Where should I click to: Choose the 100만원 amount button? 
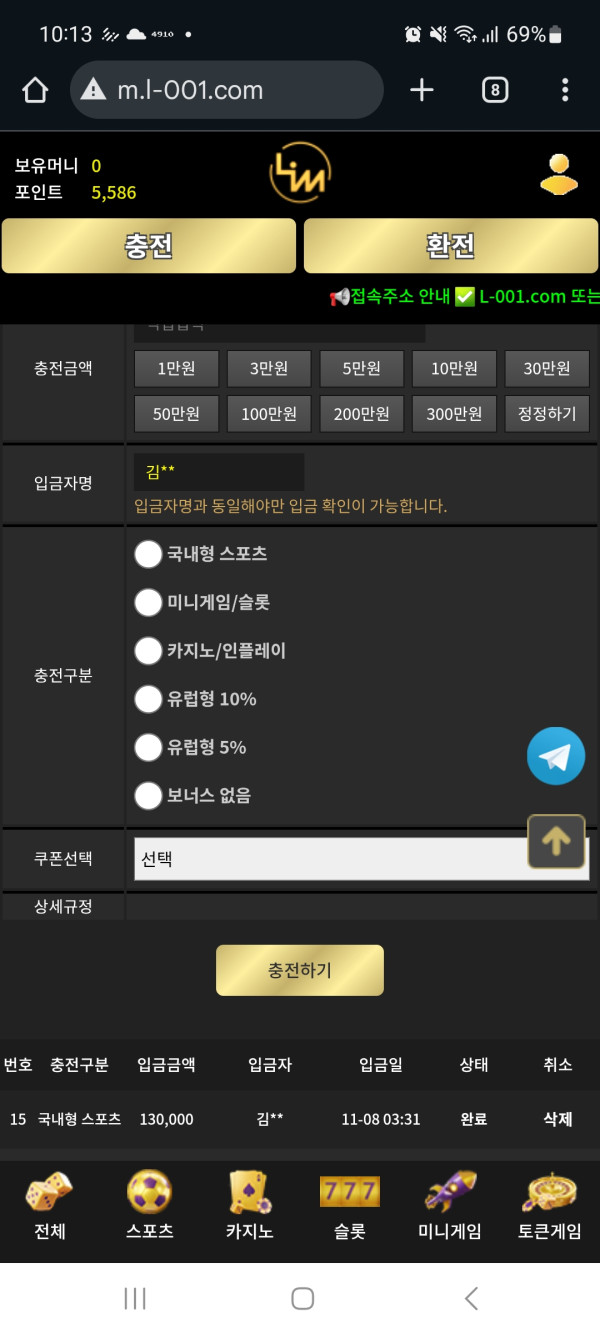(x=269, y=414)
